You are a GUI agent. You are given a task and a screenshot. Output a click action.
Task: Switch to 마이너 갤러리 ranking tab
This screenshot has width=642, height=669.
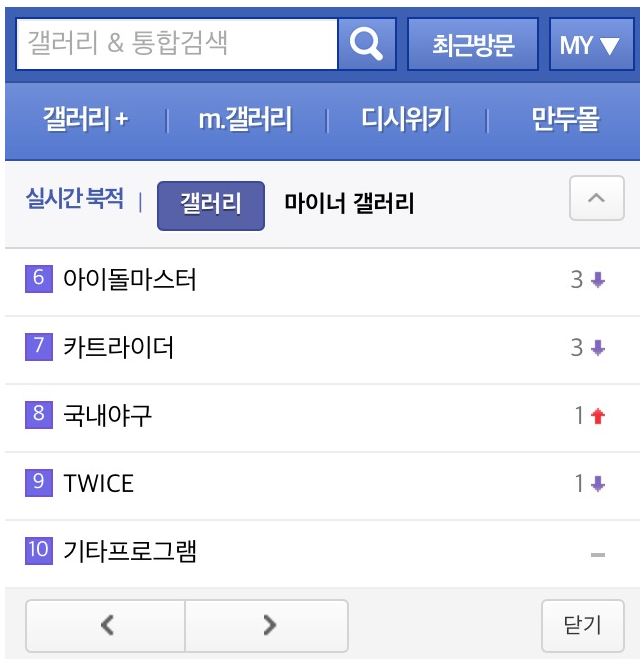coord(349,205)
